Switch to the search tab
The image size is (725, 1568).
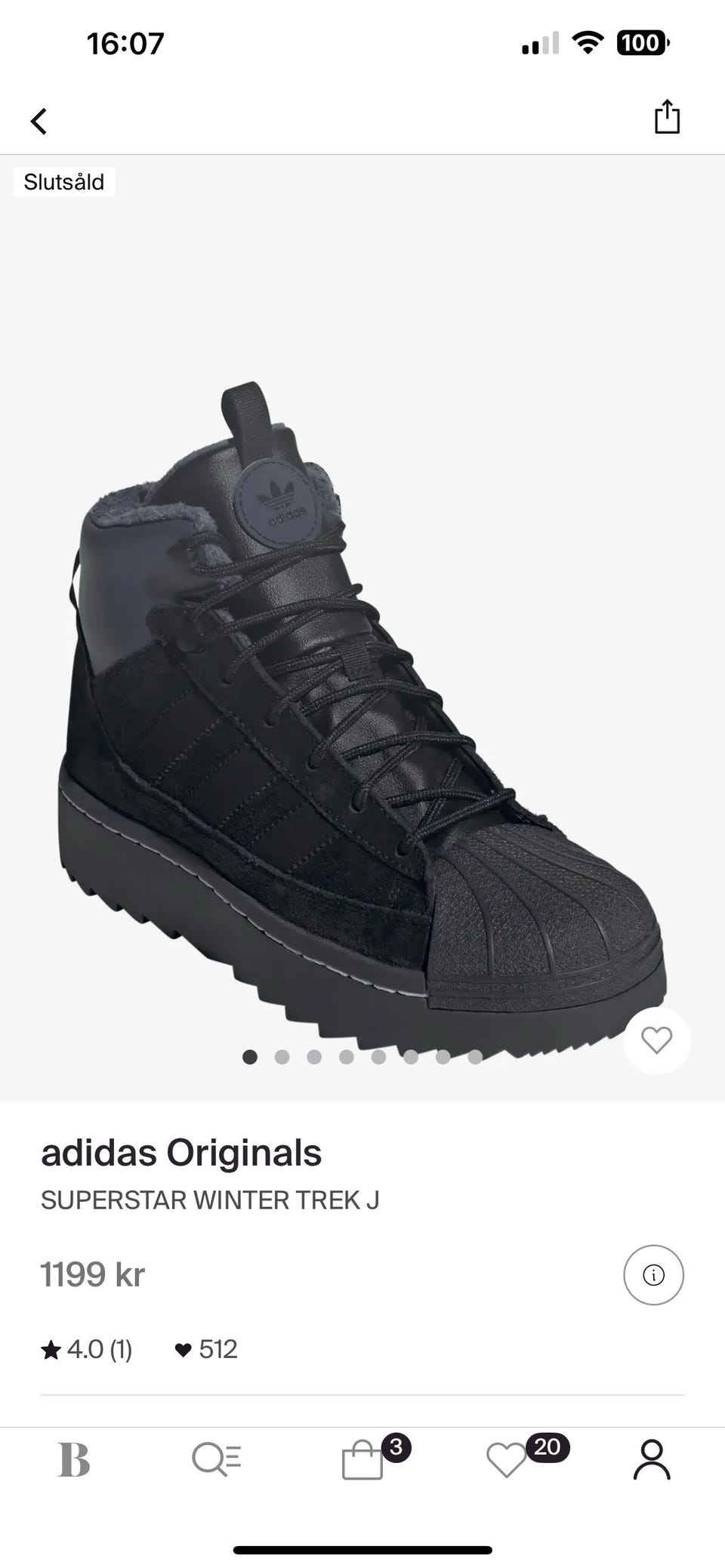217,1459
